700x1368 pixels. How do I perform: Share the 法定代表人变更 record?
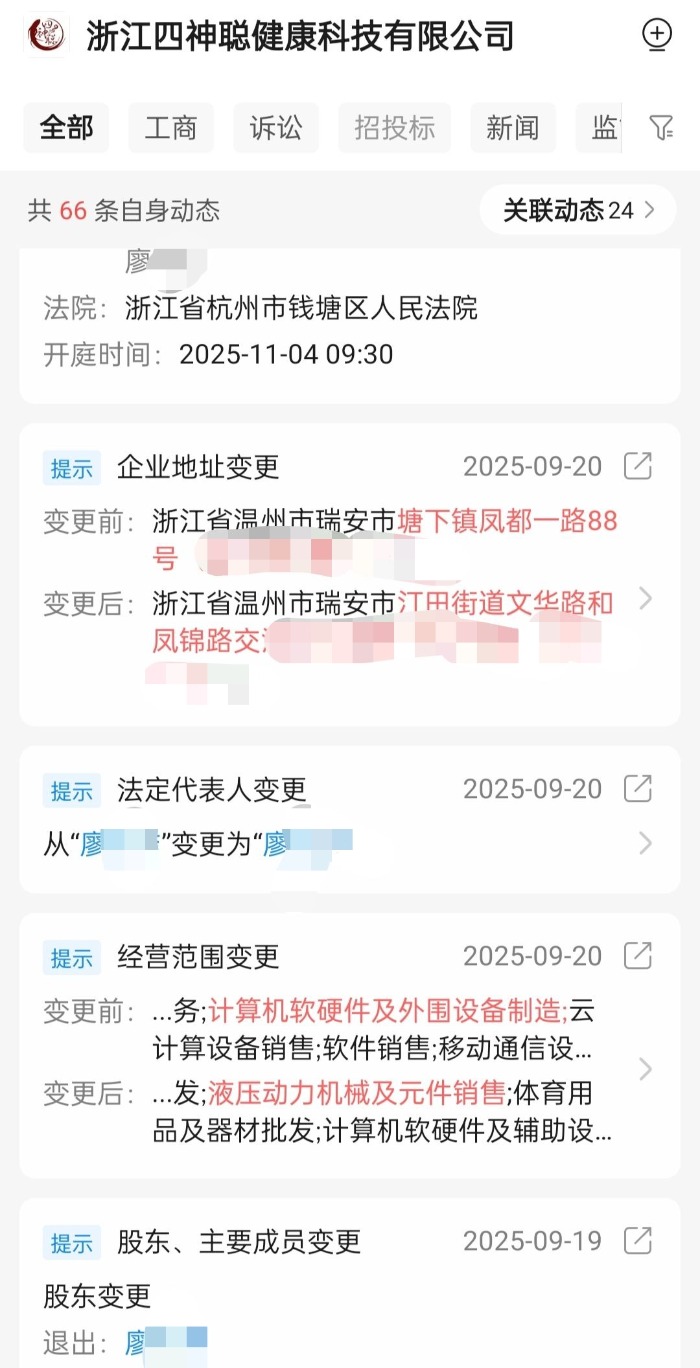638,789
